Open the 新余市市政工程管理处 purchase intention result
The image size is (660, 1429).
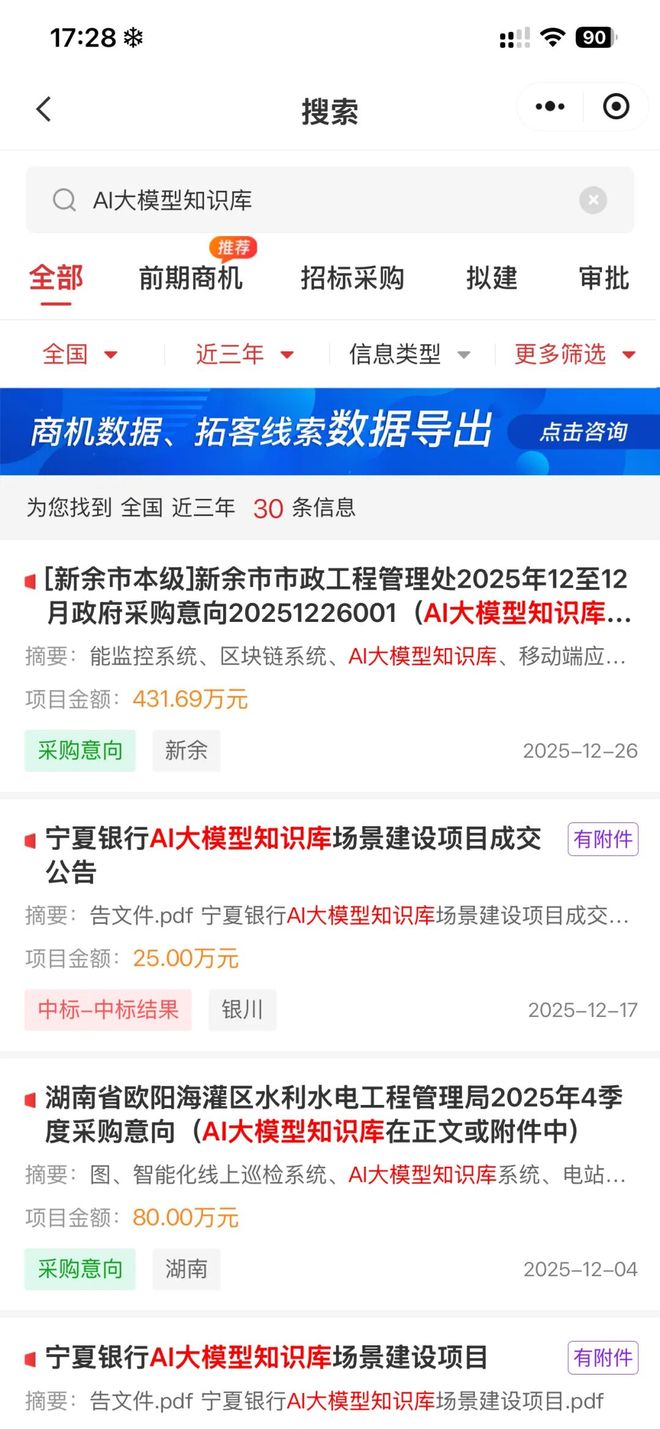330,596
